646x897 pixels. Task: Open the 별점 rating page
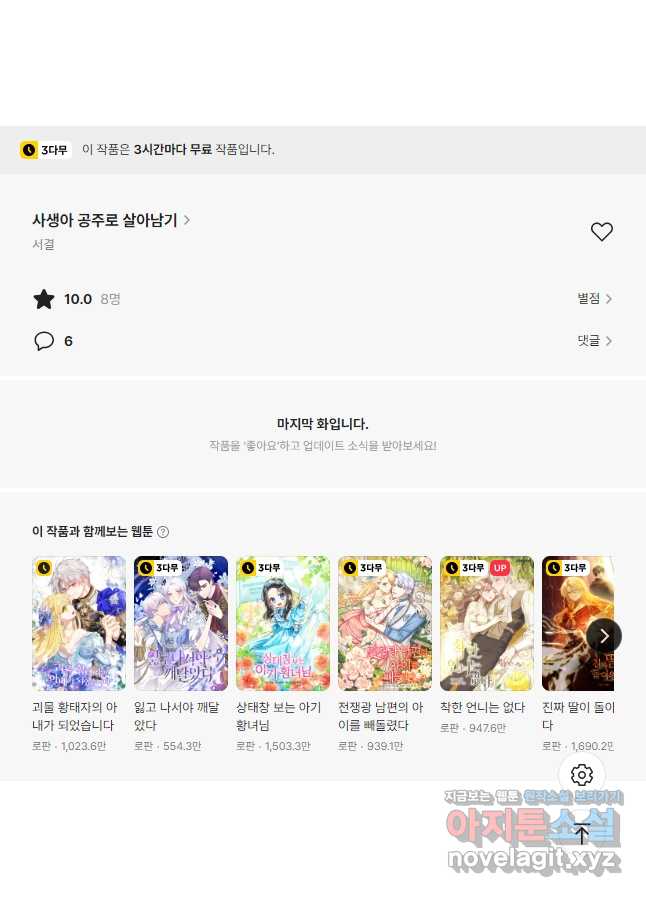tap(594, 298)
